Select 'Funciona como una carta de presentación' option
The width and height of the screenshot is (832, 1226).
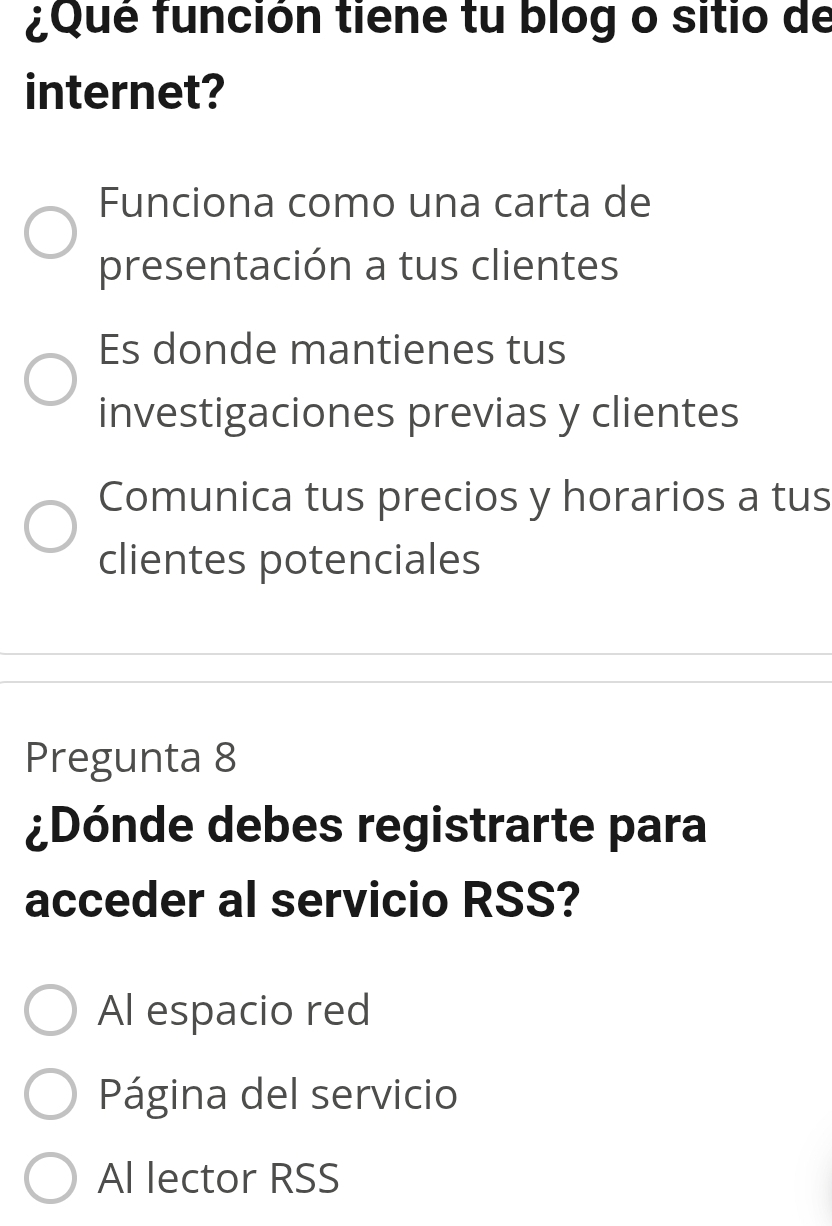(x=50, y=234)
